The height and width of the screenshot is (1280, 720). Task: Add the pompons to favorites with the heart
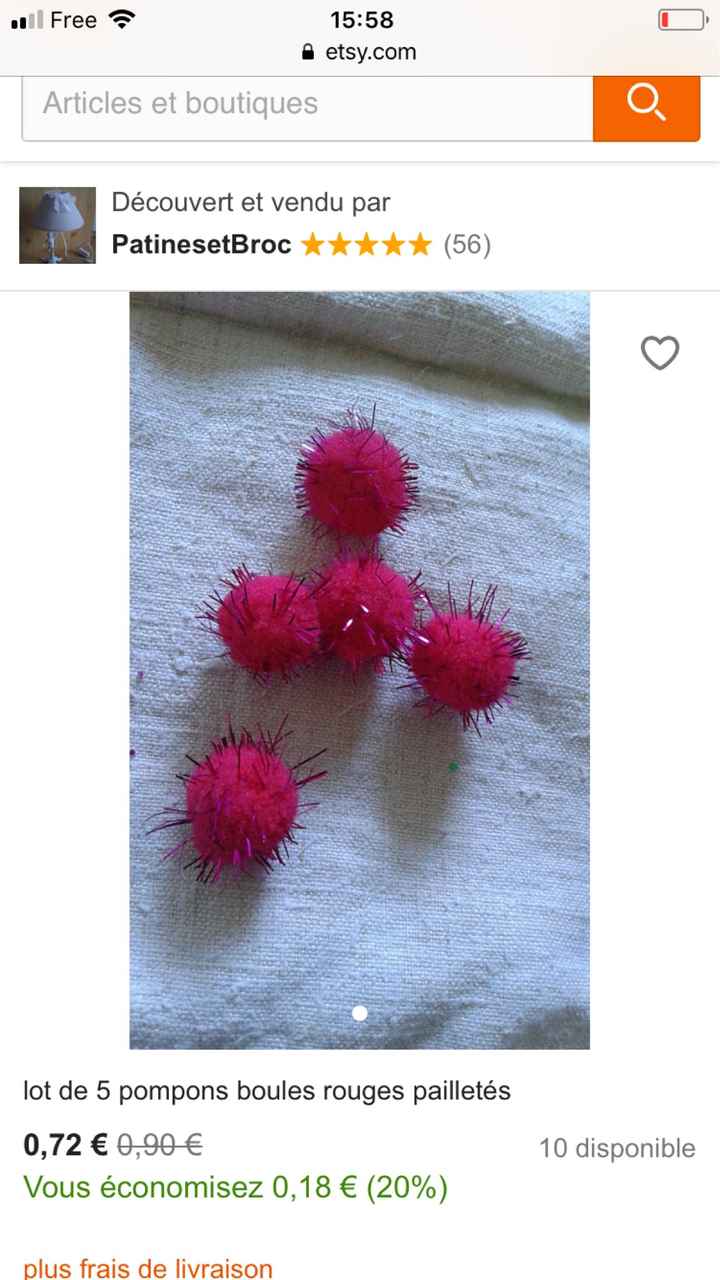click(660, 353)
